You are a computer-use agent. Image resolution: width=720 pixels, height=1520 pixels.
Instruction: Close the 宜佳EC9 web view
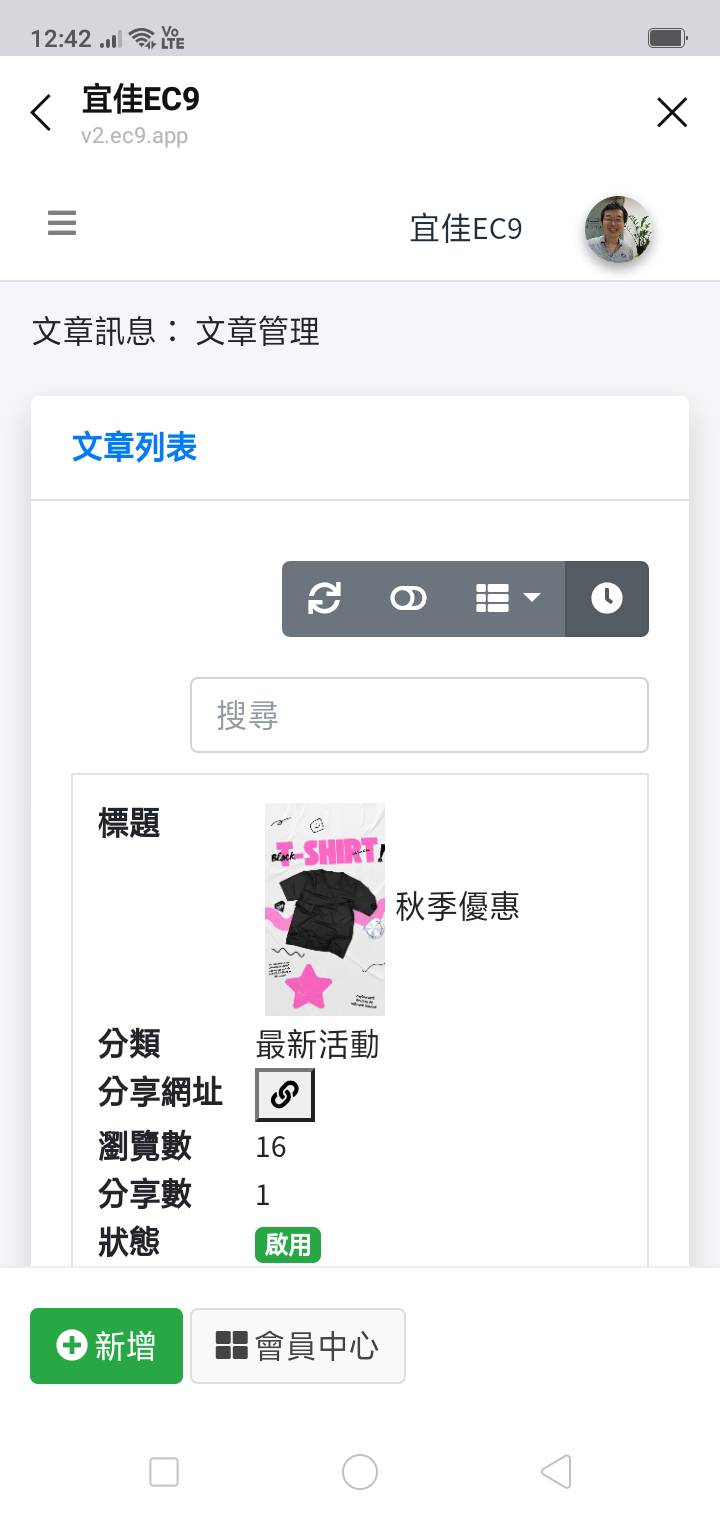[x=672, y=113]
